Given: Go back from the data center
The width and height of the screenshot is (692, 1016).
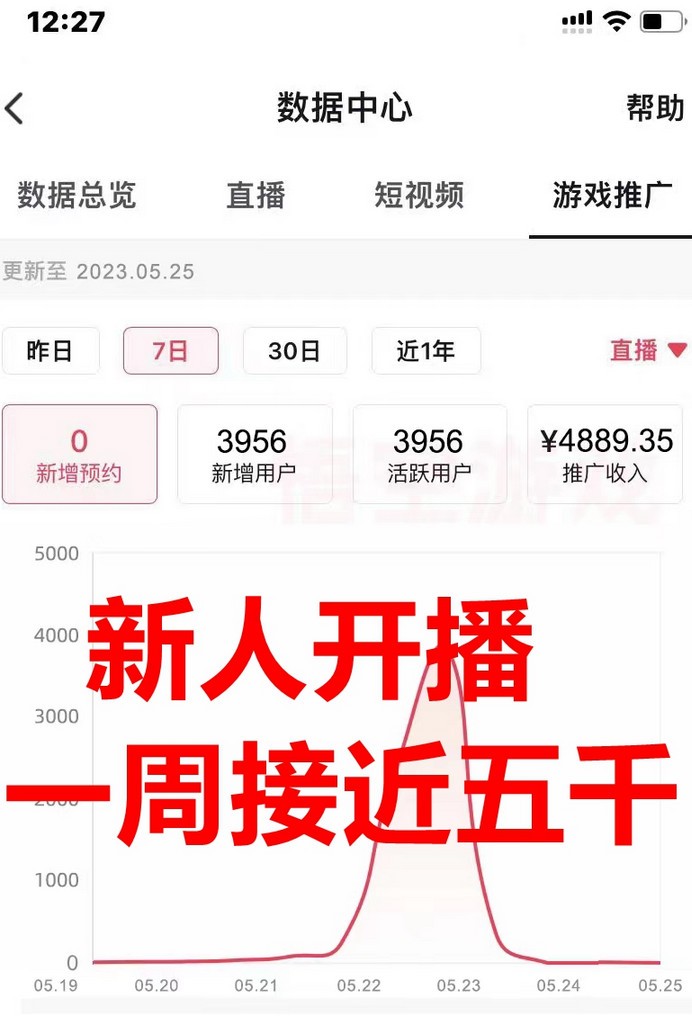Looking at the screenshot, I should pos(16,108).
